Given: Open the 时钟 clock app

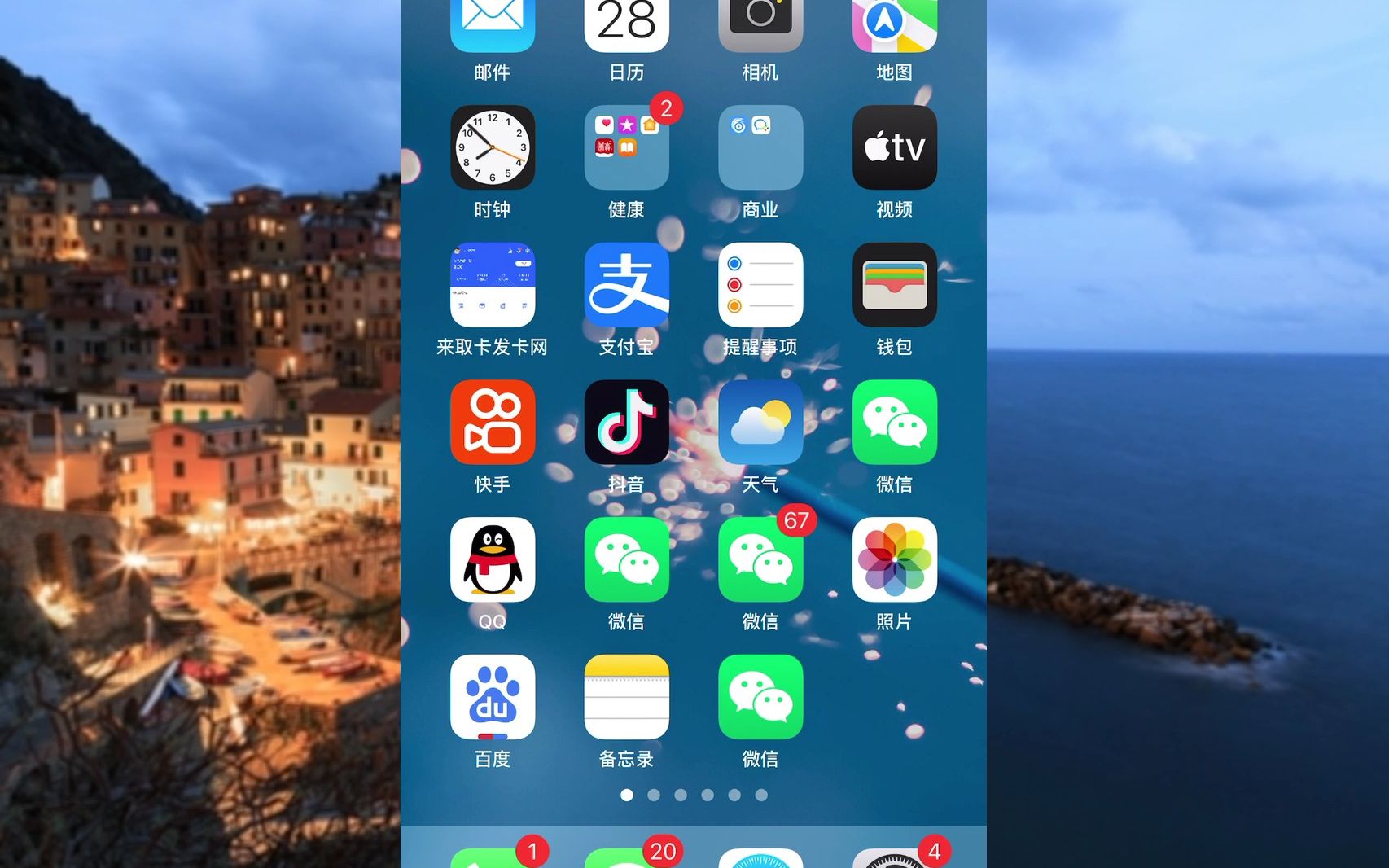Looking at the screenshot, I should (493, 147).
